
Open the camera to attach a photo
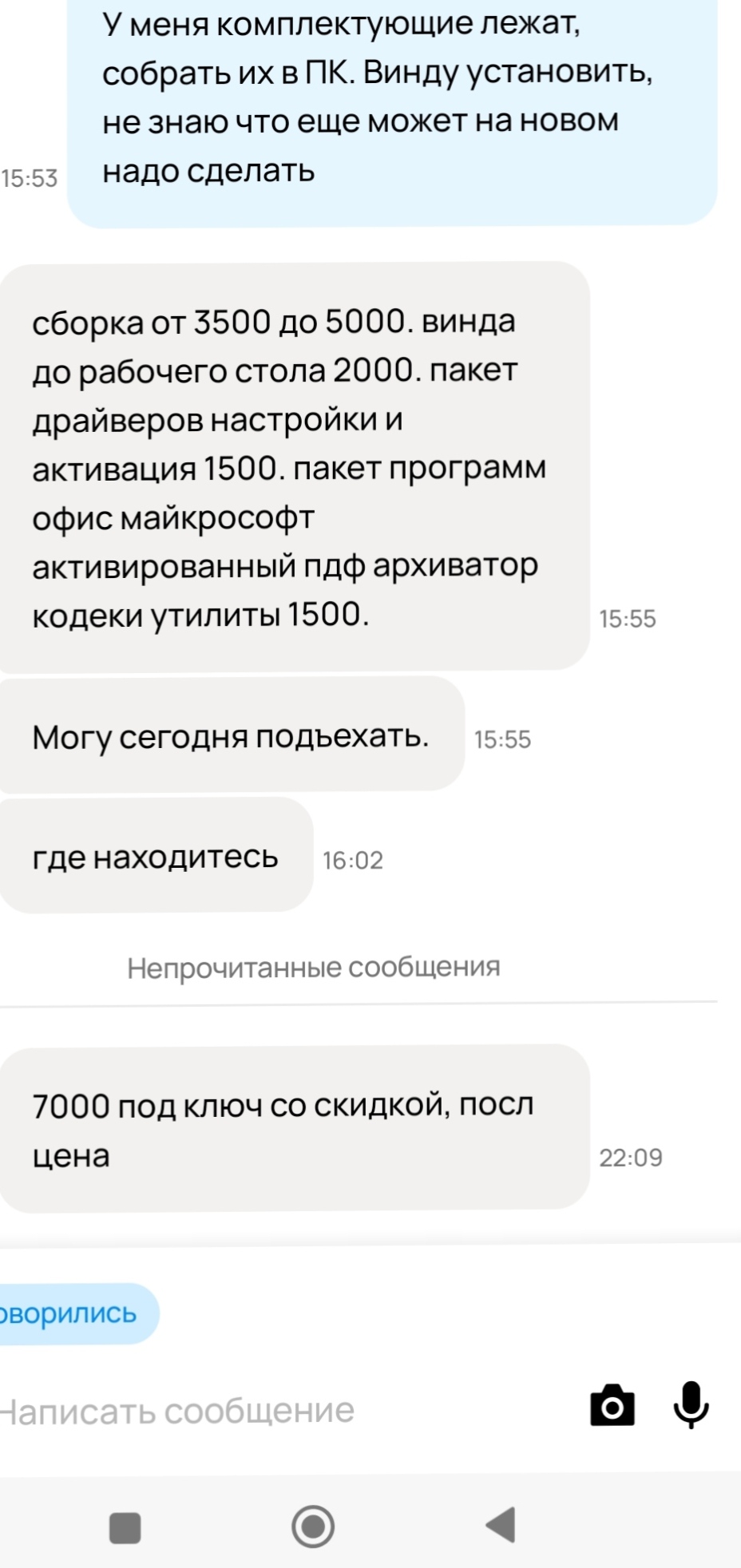(612, 1405)
